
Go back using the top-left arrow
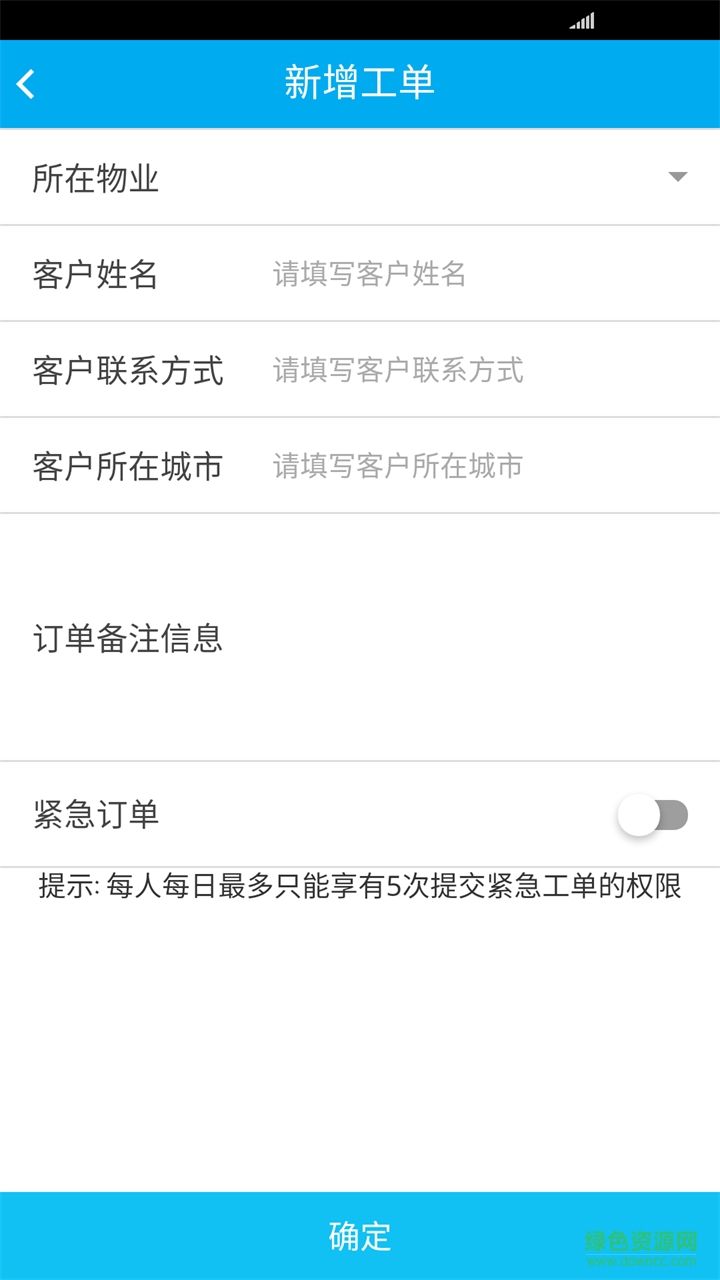tap(25, 84)
